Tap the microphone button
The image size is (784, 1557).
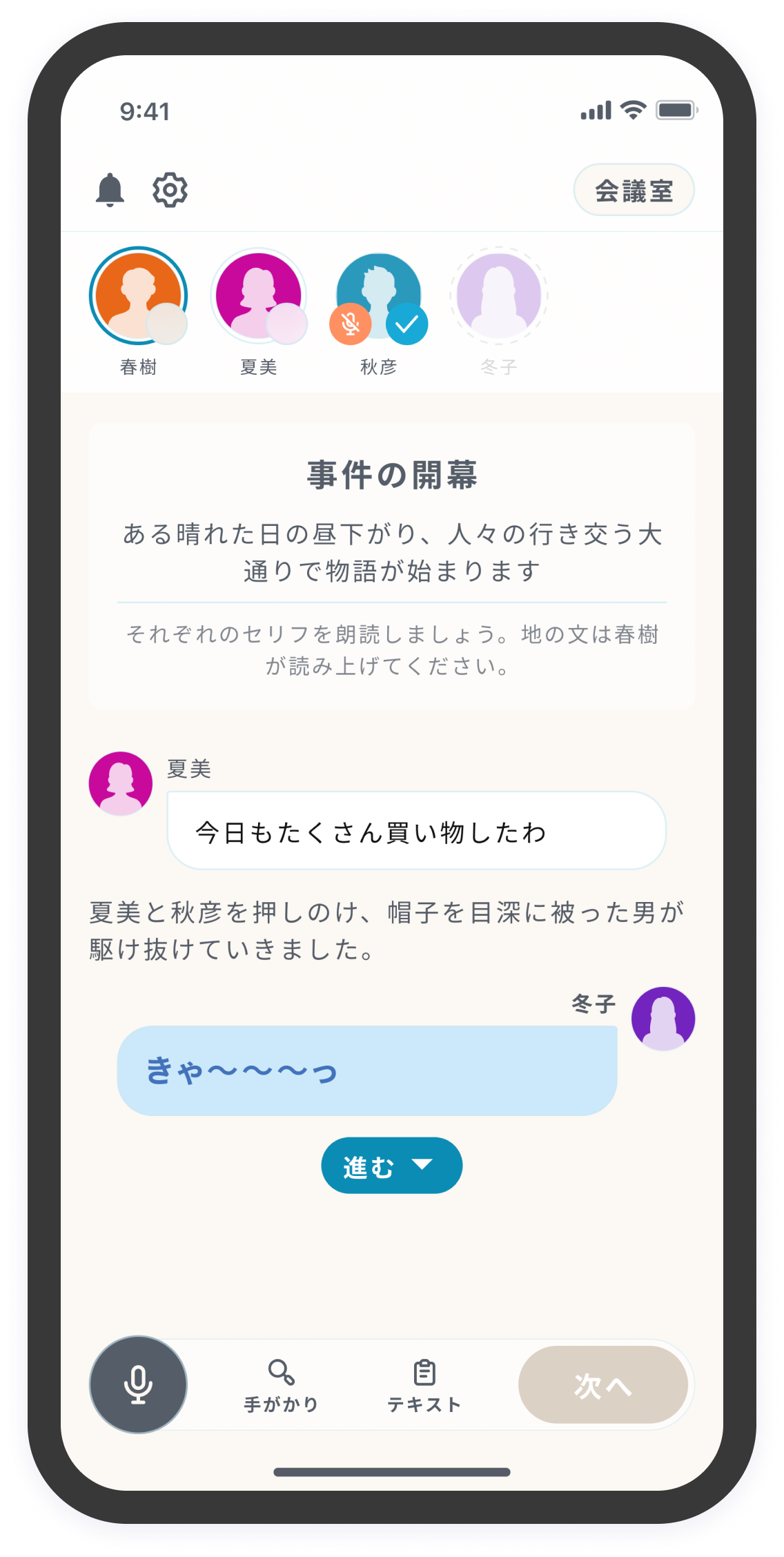click(138, 1384)
